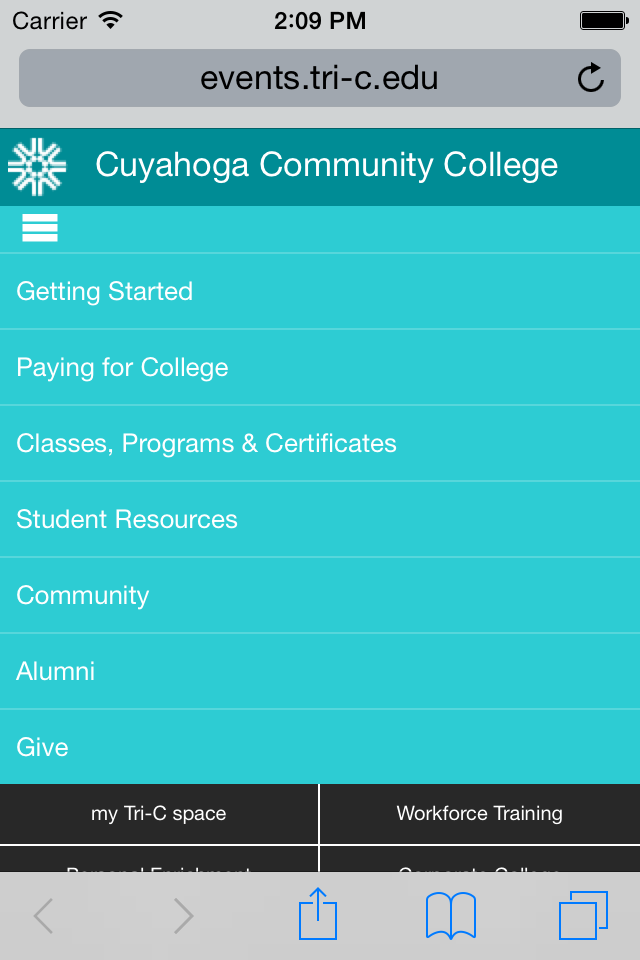640x960 pixels.
Task: Open the Getting Started menu item
Action: pyautogui.click(x=105, y=291)
